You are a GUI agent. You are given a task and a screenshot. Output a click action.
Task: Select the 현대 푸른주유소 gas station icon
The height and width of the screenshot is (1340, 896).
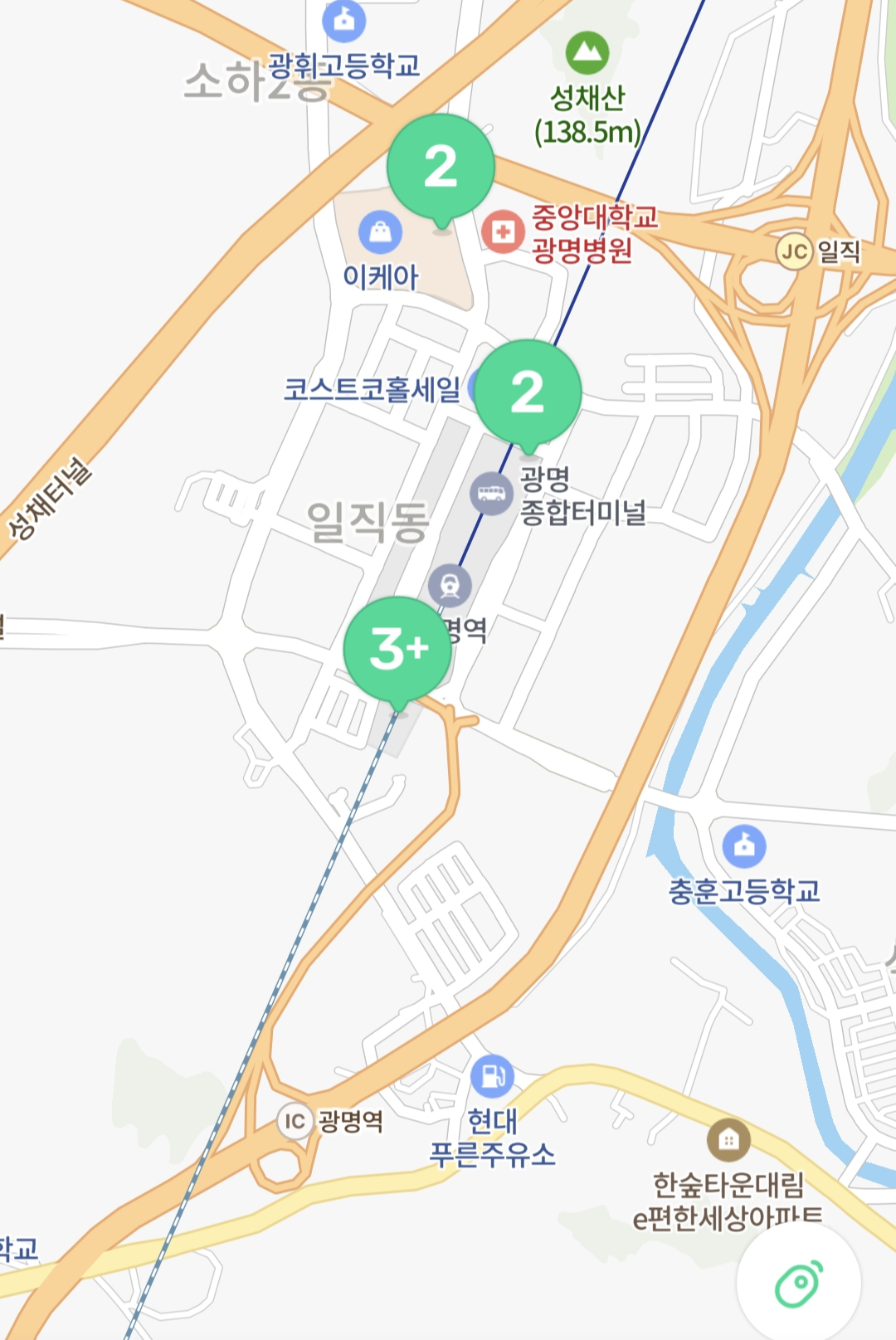tap(493, 1076)
